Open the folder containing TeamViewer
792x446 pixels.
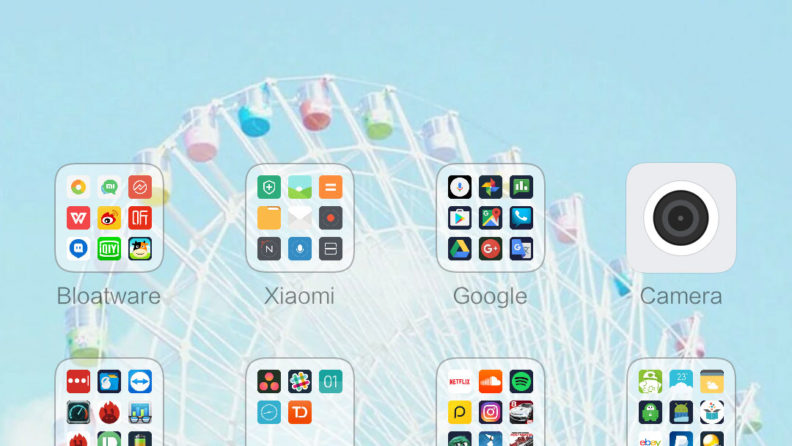pyautogui.click(x=109, y=404)
